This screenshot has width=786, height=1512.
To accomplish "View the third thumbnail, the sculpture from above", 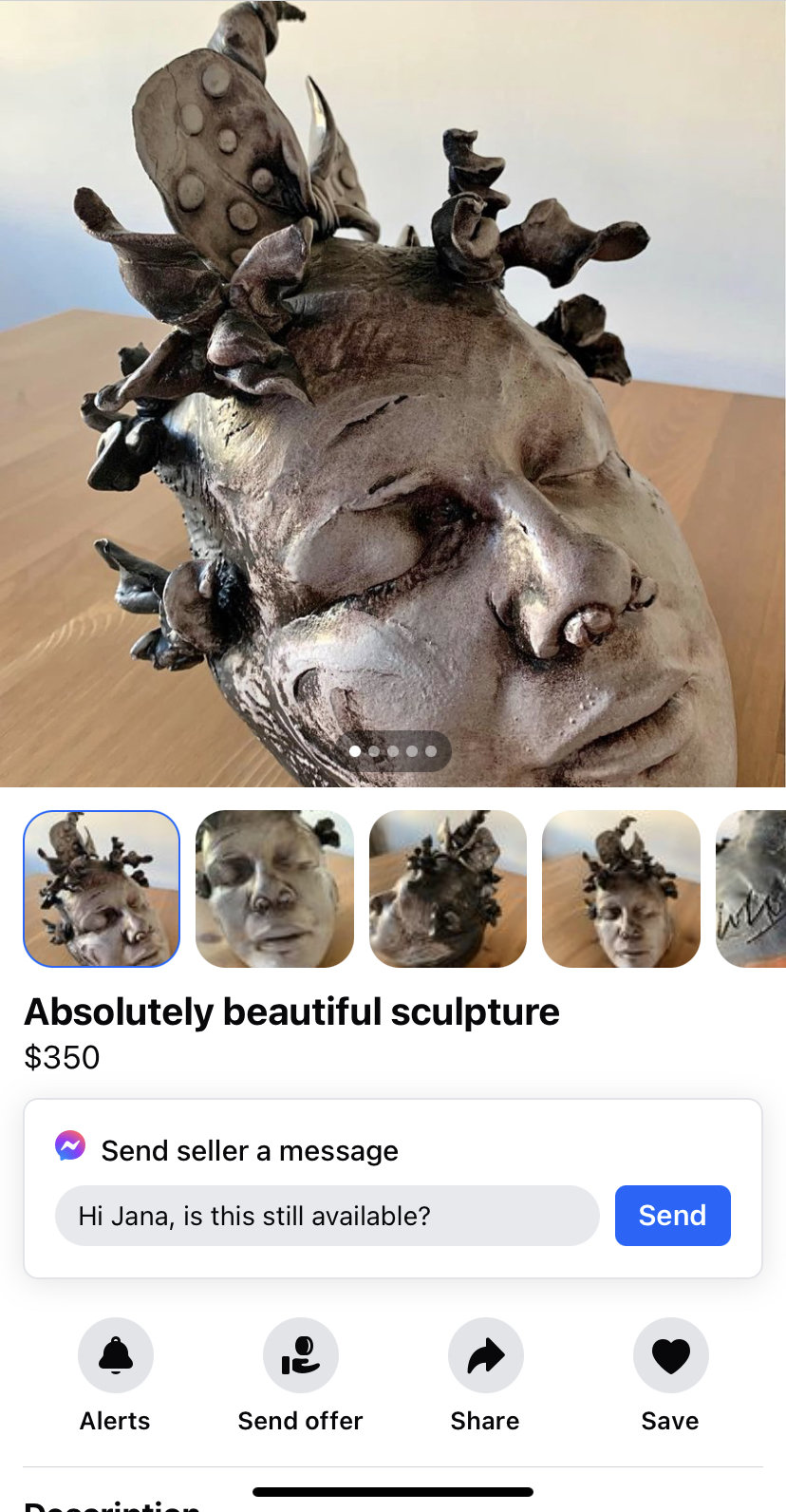I will click(447, 889).
